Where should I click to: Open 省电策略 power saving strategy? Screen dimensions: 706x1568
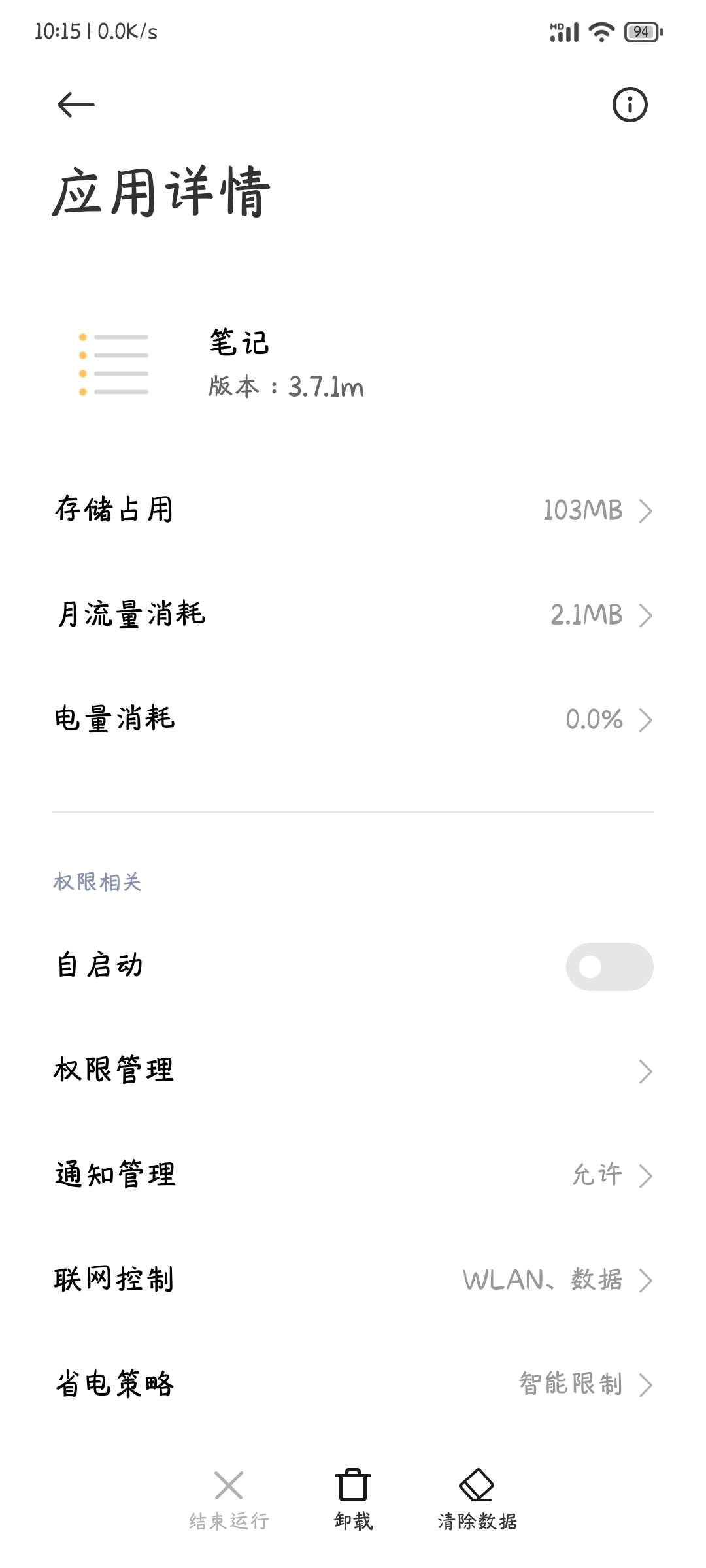353,1384
